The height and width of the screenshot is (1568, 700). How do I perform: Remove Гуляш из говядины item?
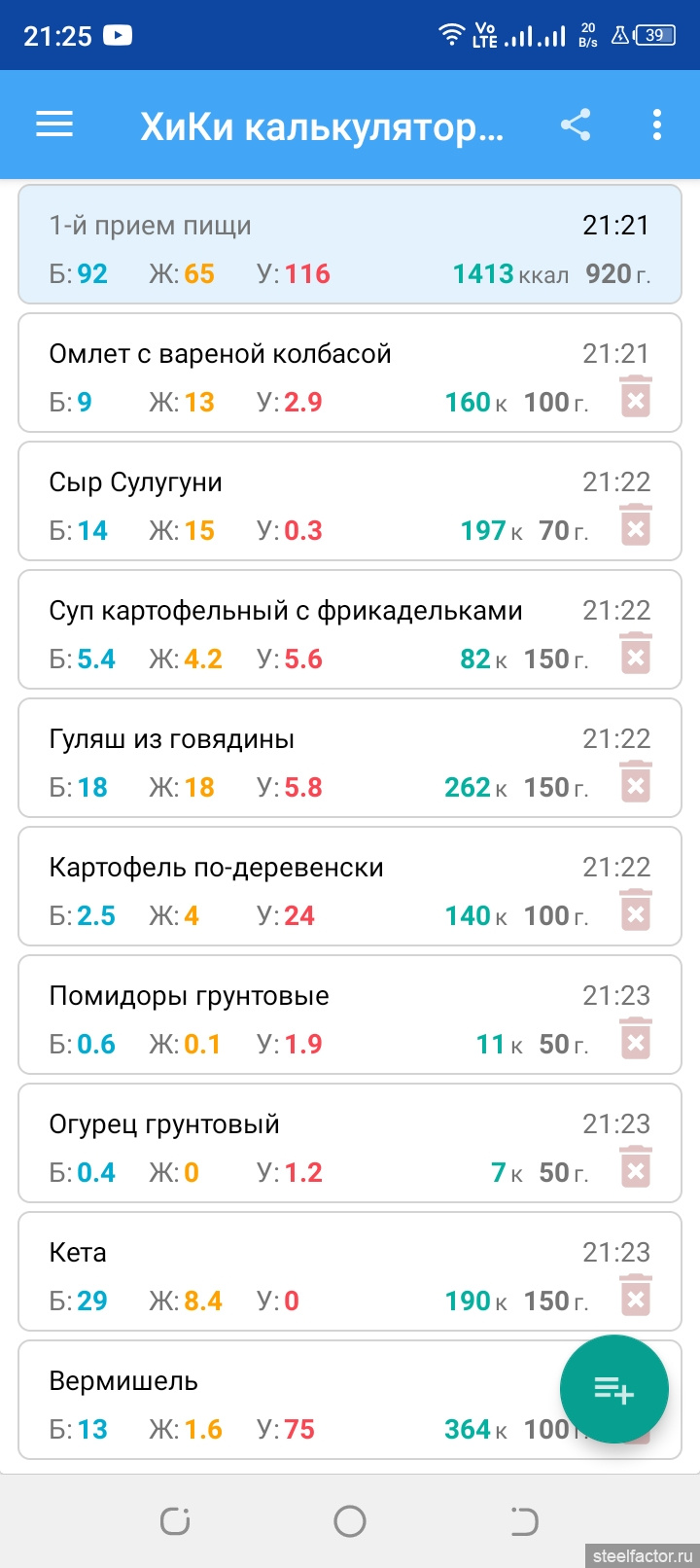pyautogui.click(x=636, y=783)
